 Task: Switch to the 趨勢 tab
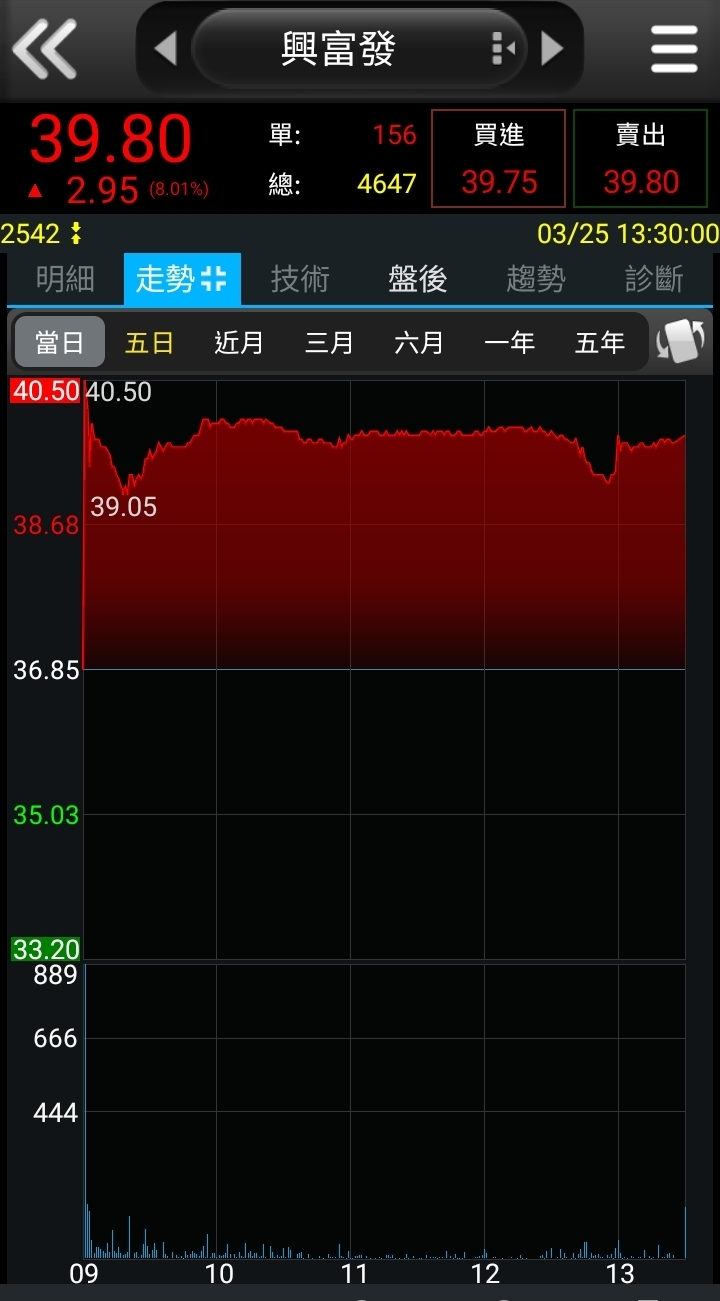(535, 279)
